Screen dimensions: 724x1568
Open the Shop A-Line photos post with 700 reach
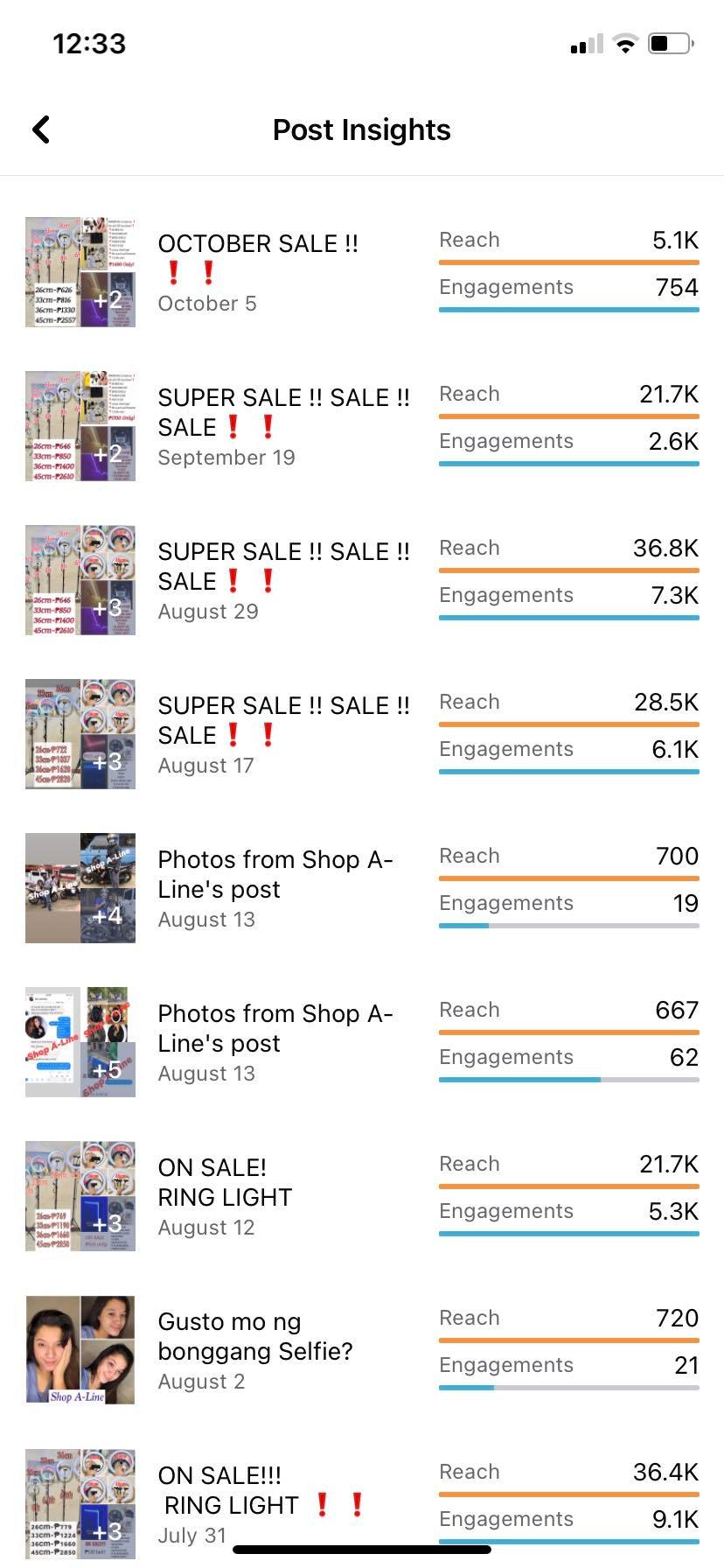click(x=275, y=888)
